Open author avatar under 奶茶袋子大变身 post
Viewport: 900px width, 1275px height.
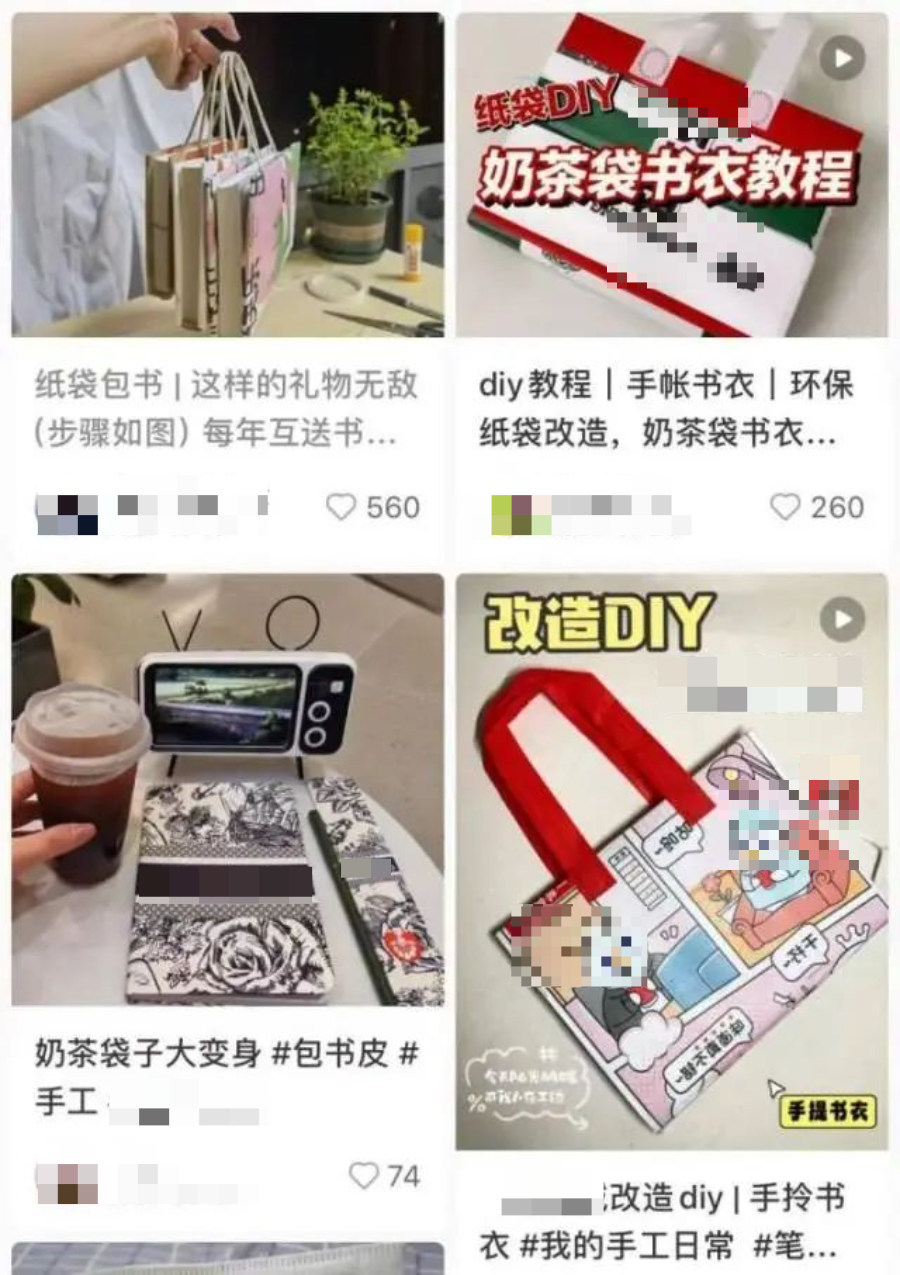pyautogui.click(x=67, y=1183)
